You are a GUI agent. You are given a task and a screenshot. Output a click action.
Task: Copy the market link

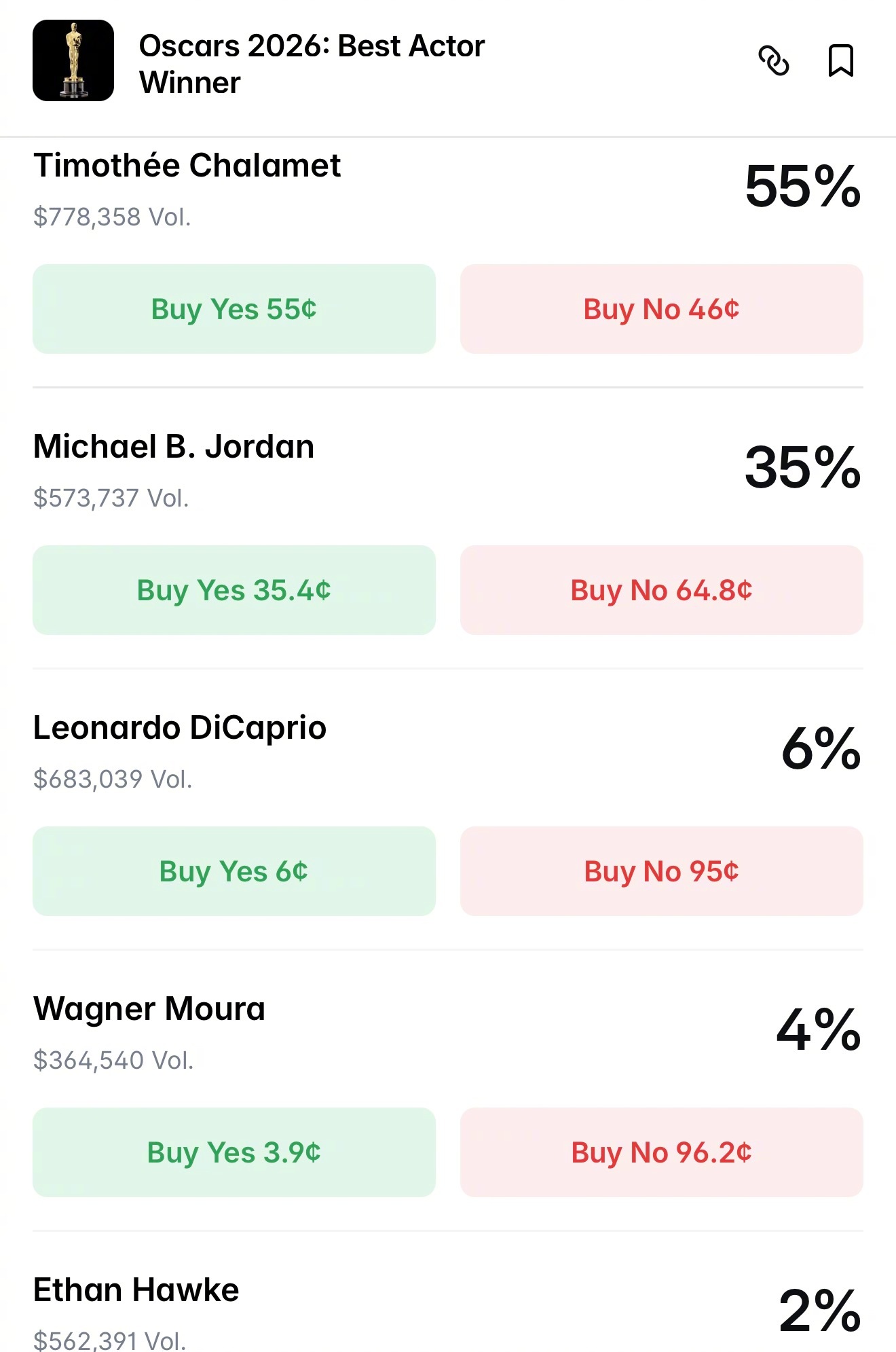point(773,61)
